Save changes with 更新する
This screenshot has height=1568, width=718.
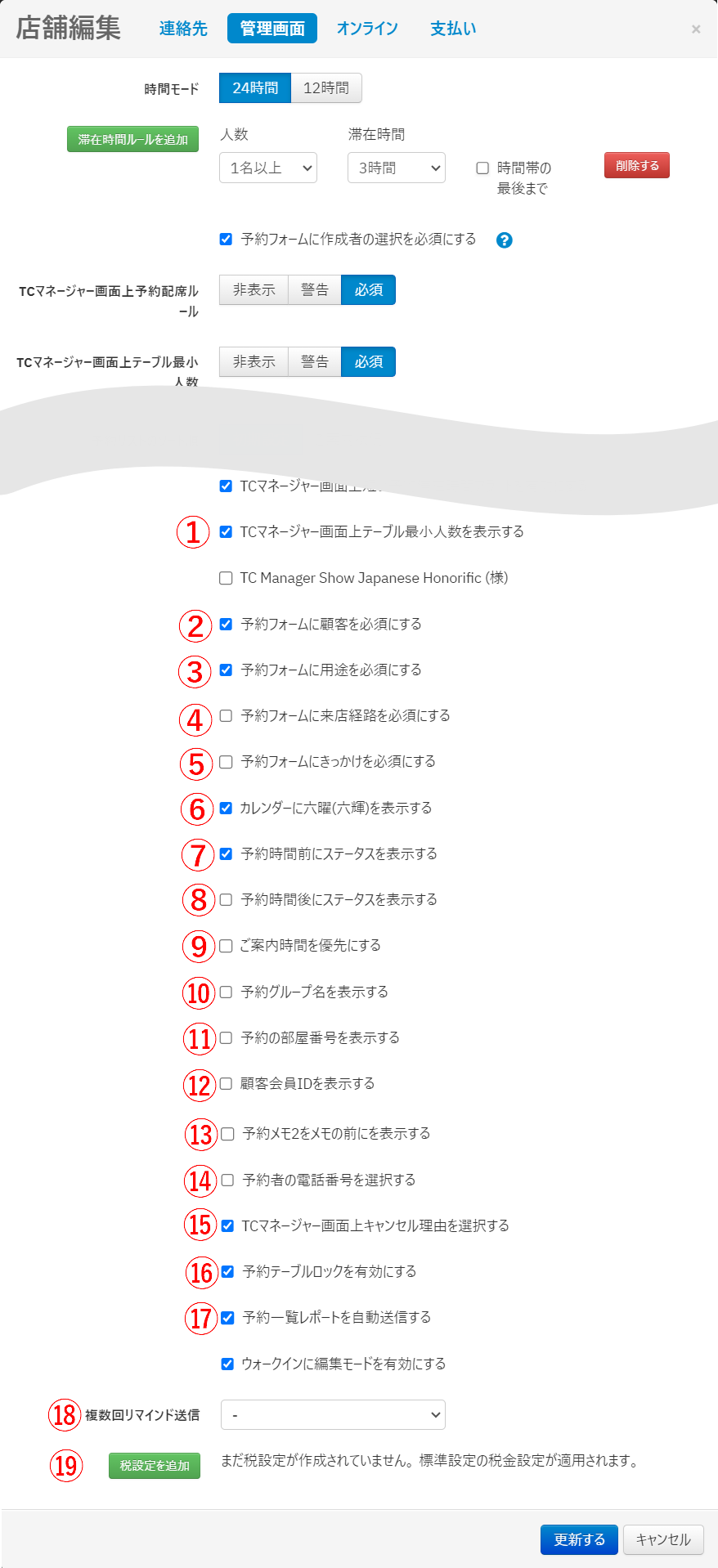579,1539
